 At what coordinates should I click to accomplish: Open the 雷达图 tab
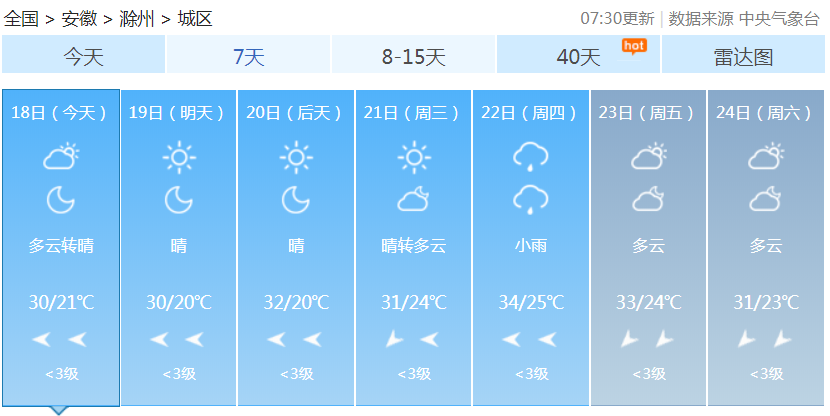[743, 55]
